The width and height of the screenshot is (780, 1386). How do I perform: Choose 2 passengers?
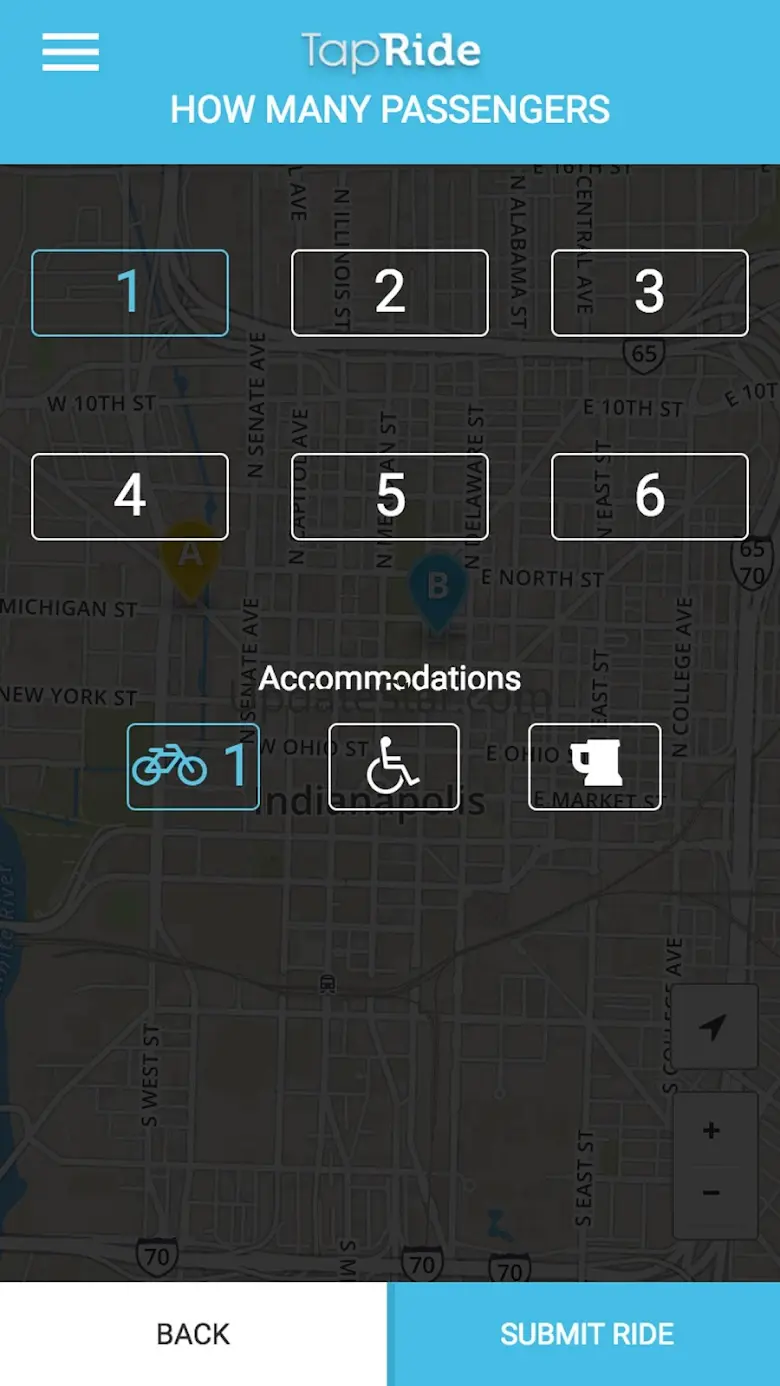390,292
